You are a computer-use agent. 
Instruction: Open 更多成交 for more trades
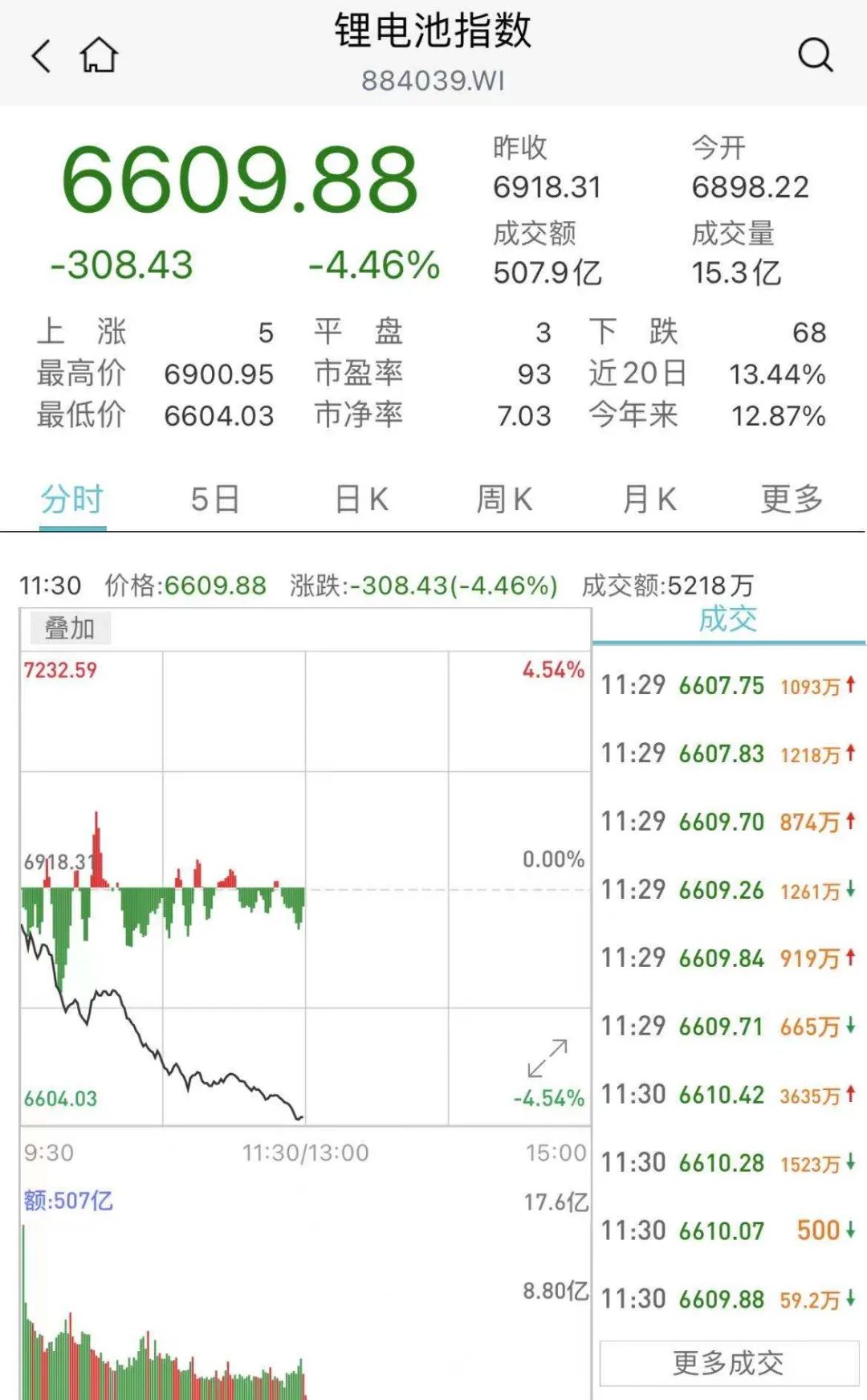[x=728, y=1363]
